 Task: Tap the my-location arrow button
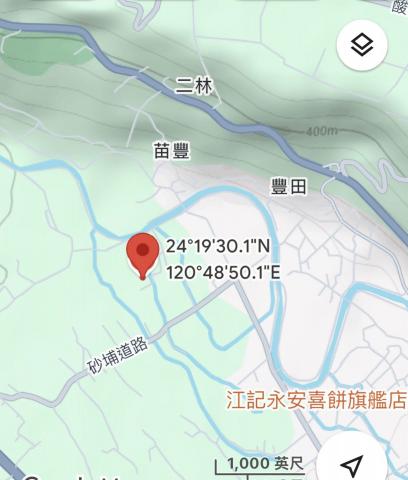[x=352, y=463]
